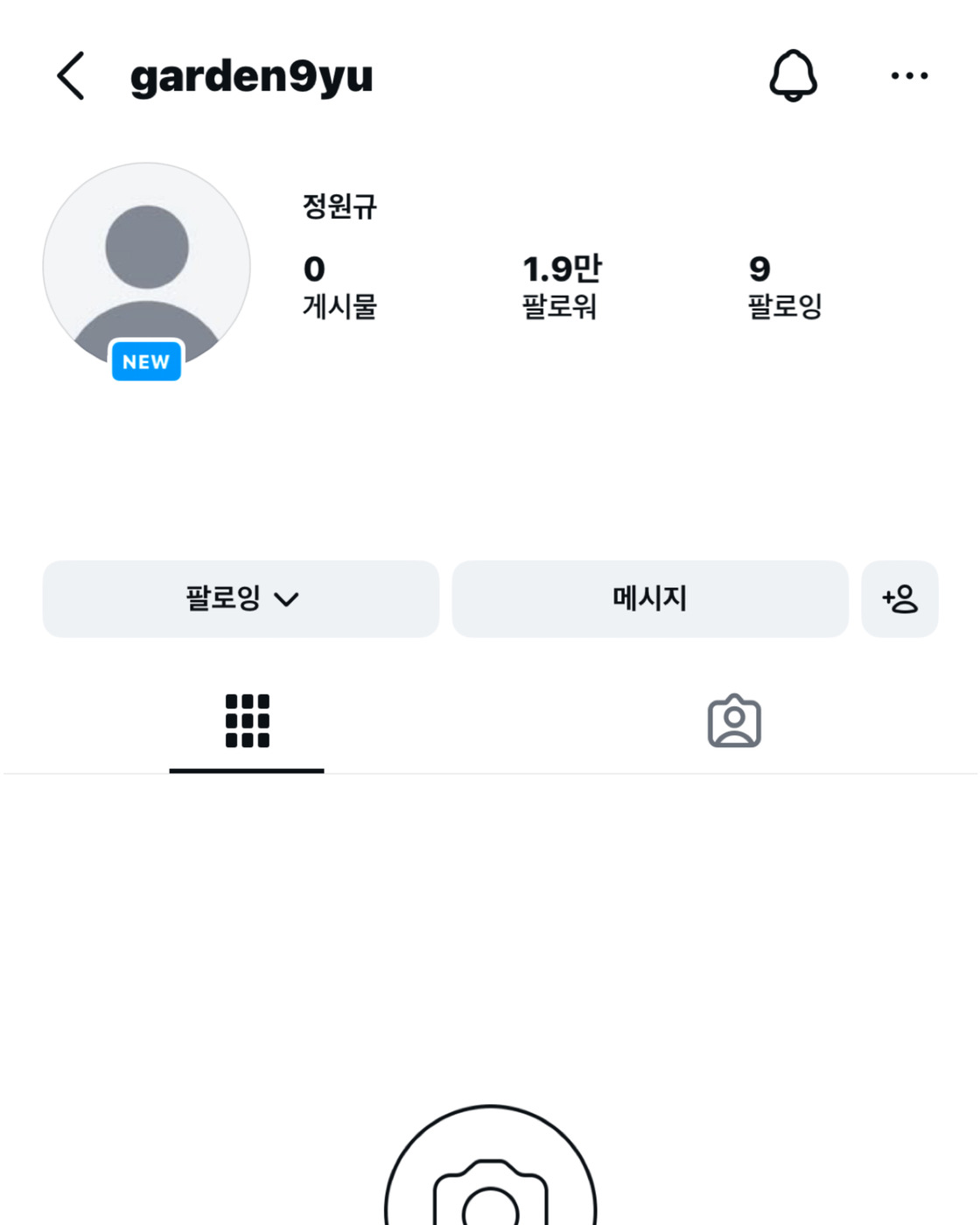Send a message via 메시지 button

649,598
